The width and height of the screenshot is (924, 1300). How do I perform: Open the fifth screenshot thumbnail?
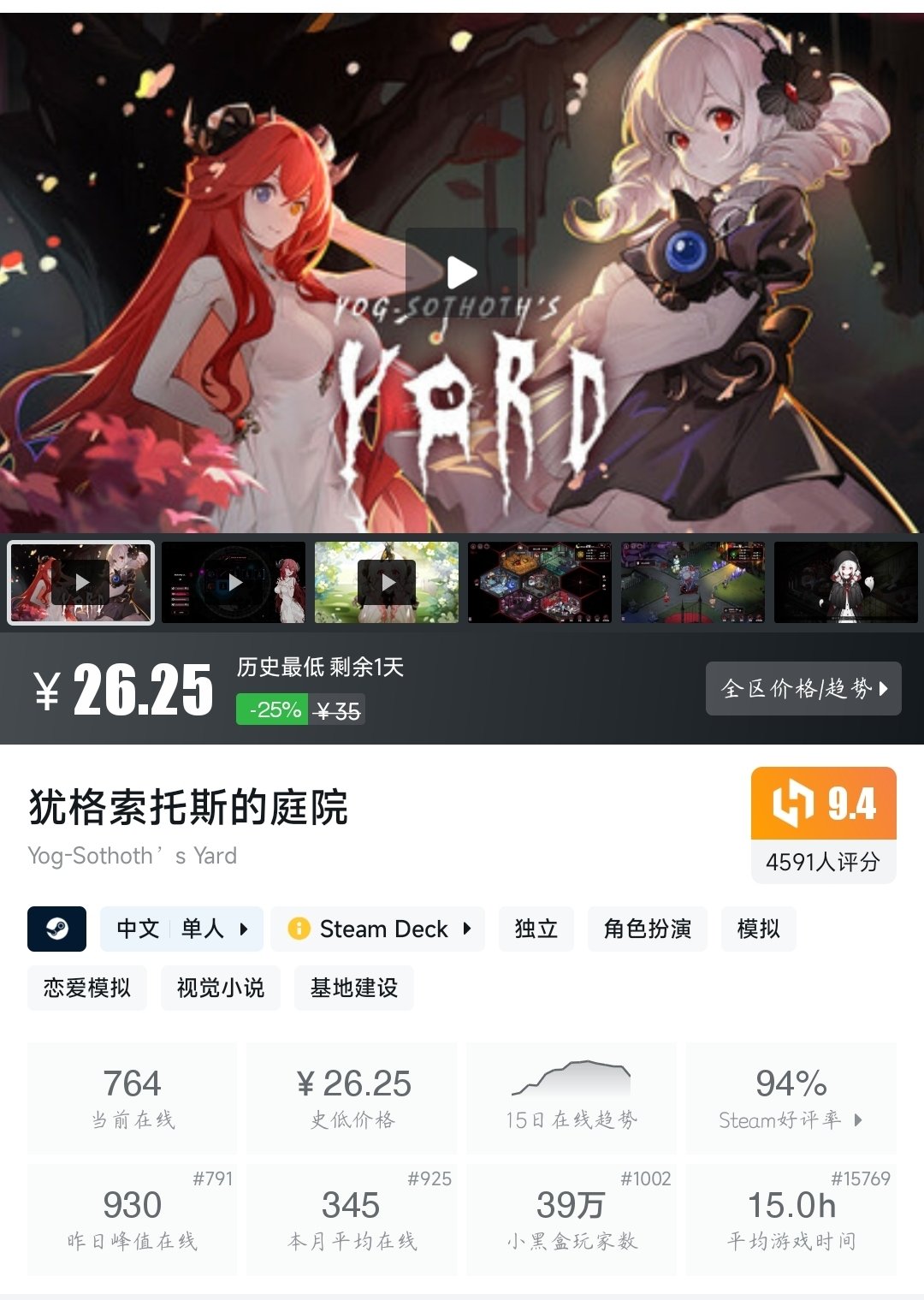tap(693, 583)
